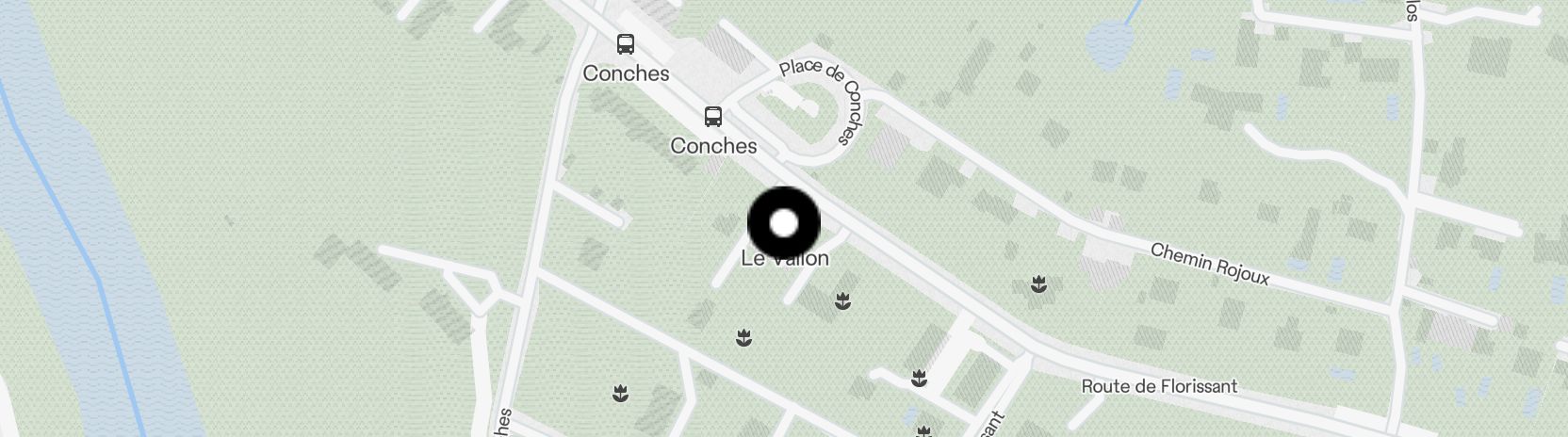The height and width of the screenshot is (437, 1568).
Task: Tap the black location pin marker
Action: point(784,224)
